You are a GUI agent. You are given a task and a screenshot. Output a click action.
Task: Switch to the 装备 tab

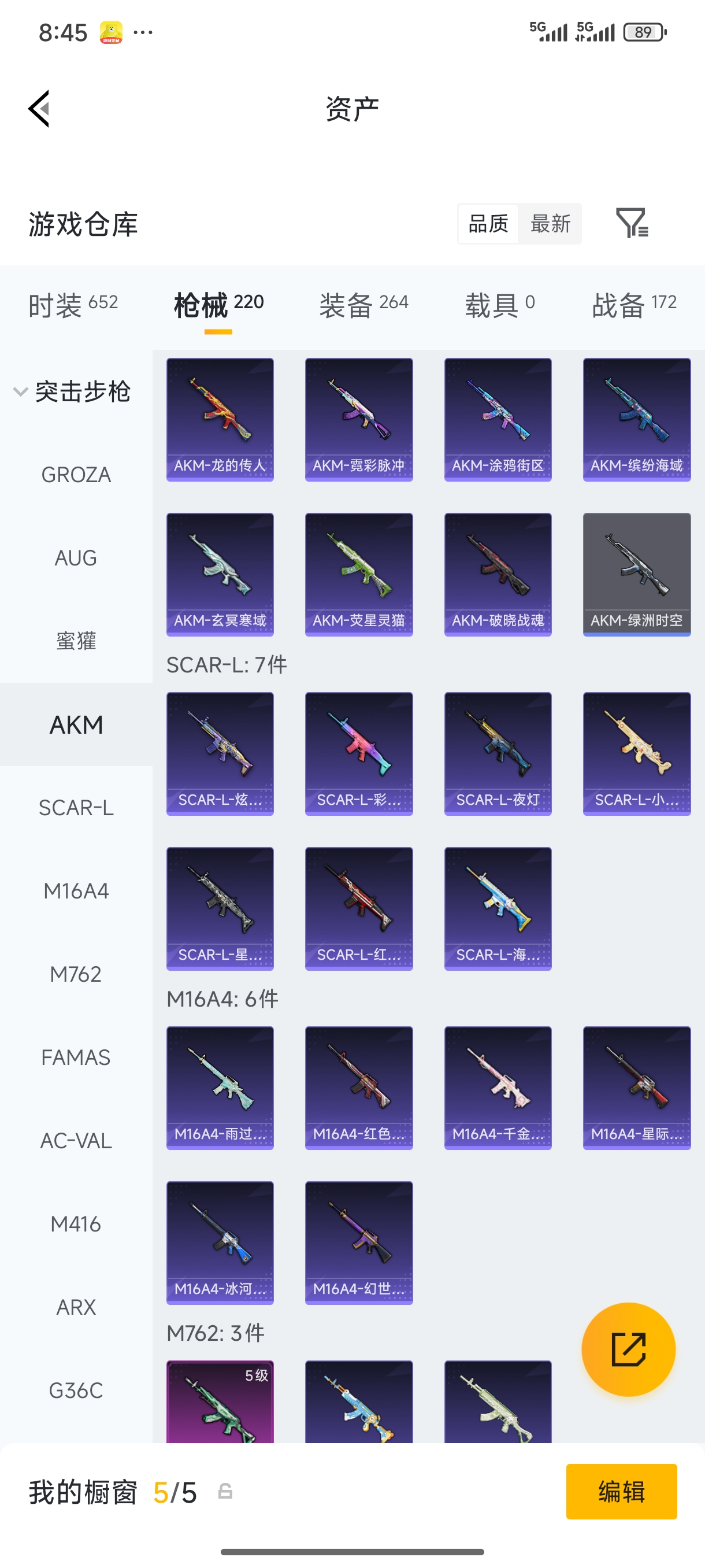(x=363, y=304)
